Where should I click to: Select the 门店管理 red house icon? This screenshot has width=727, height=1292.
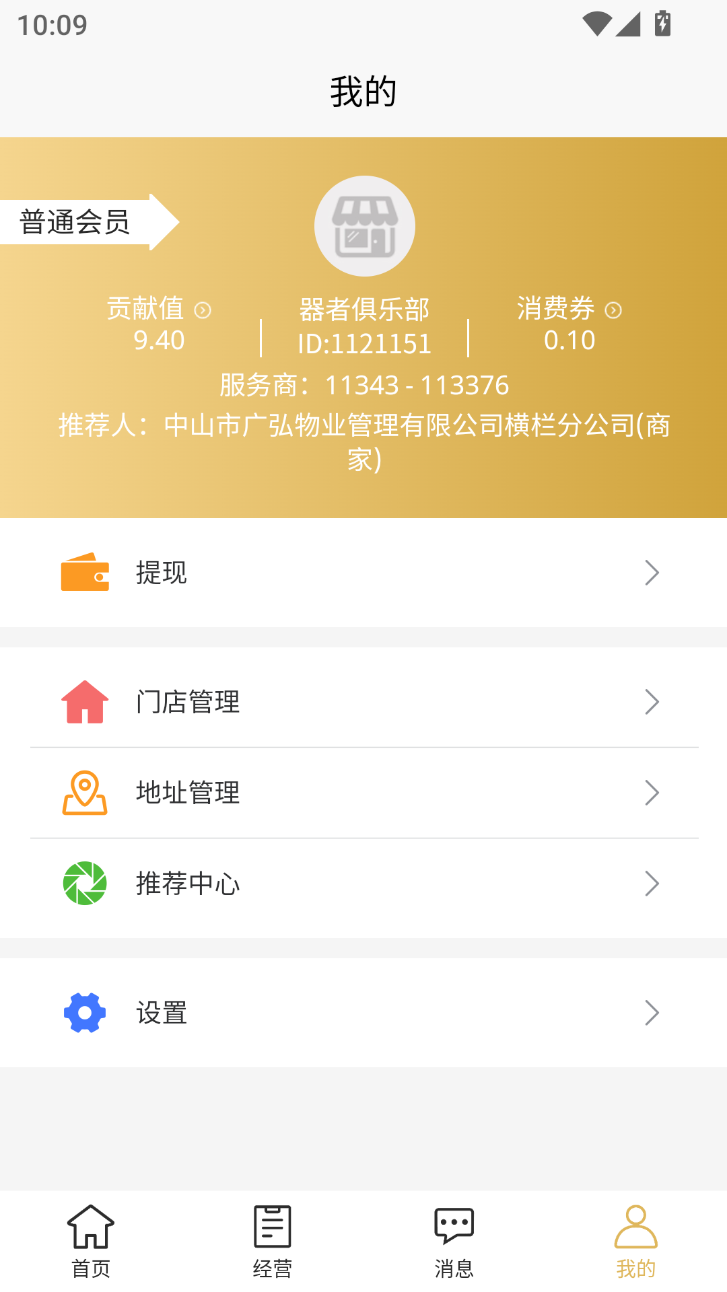(84, 702)
